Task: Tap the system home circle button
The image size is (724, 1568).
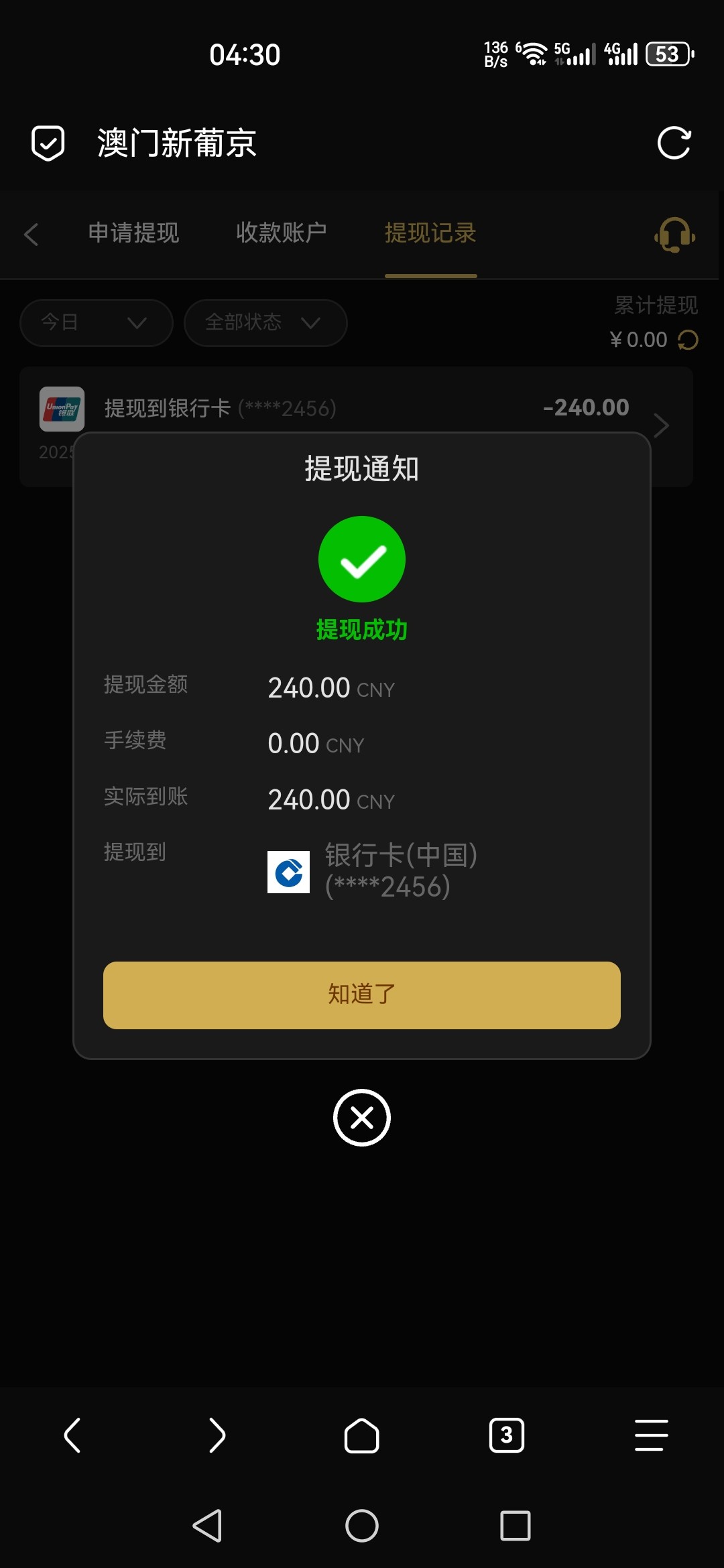Action: 362,1526
